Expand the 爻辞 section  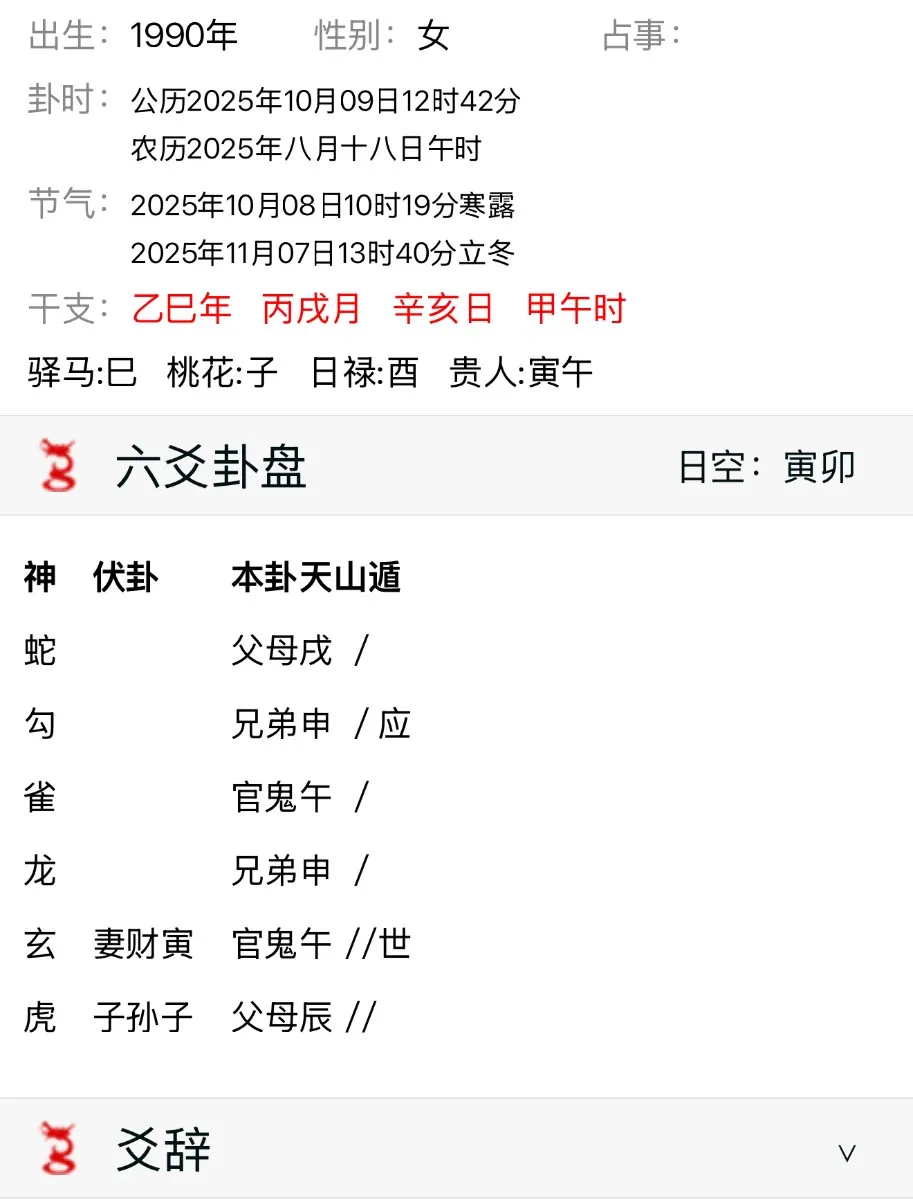point(846,1152)
